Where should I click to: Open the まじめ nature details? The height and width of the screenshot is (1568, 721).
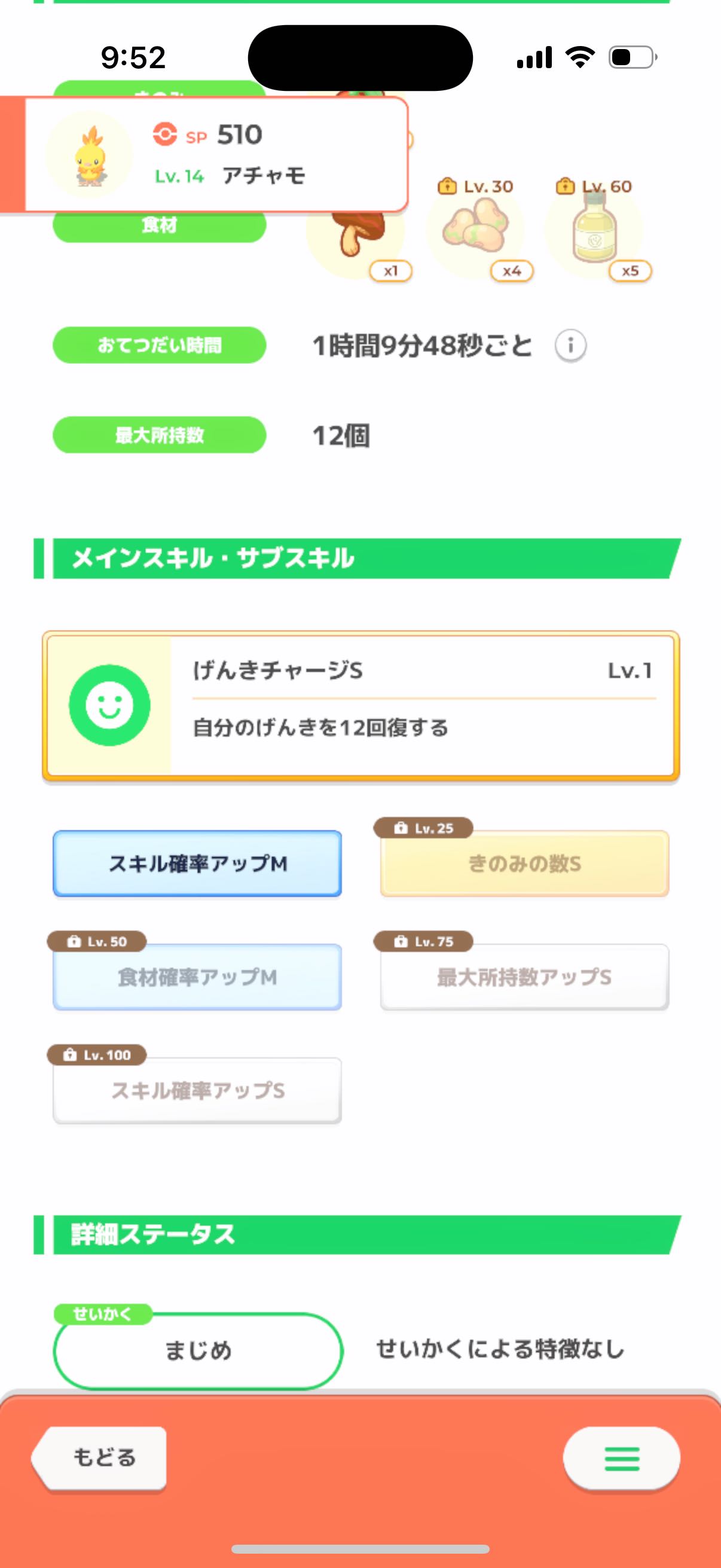(198, 1351)
